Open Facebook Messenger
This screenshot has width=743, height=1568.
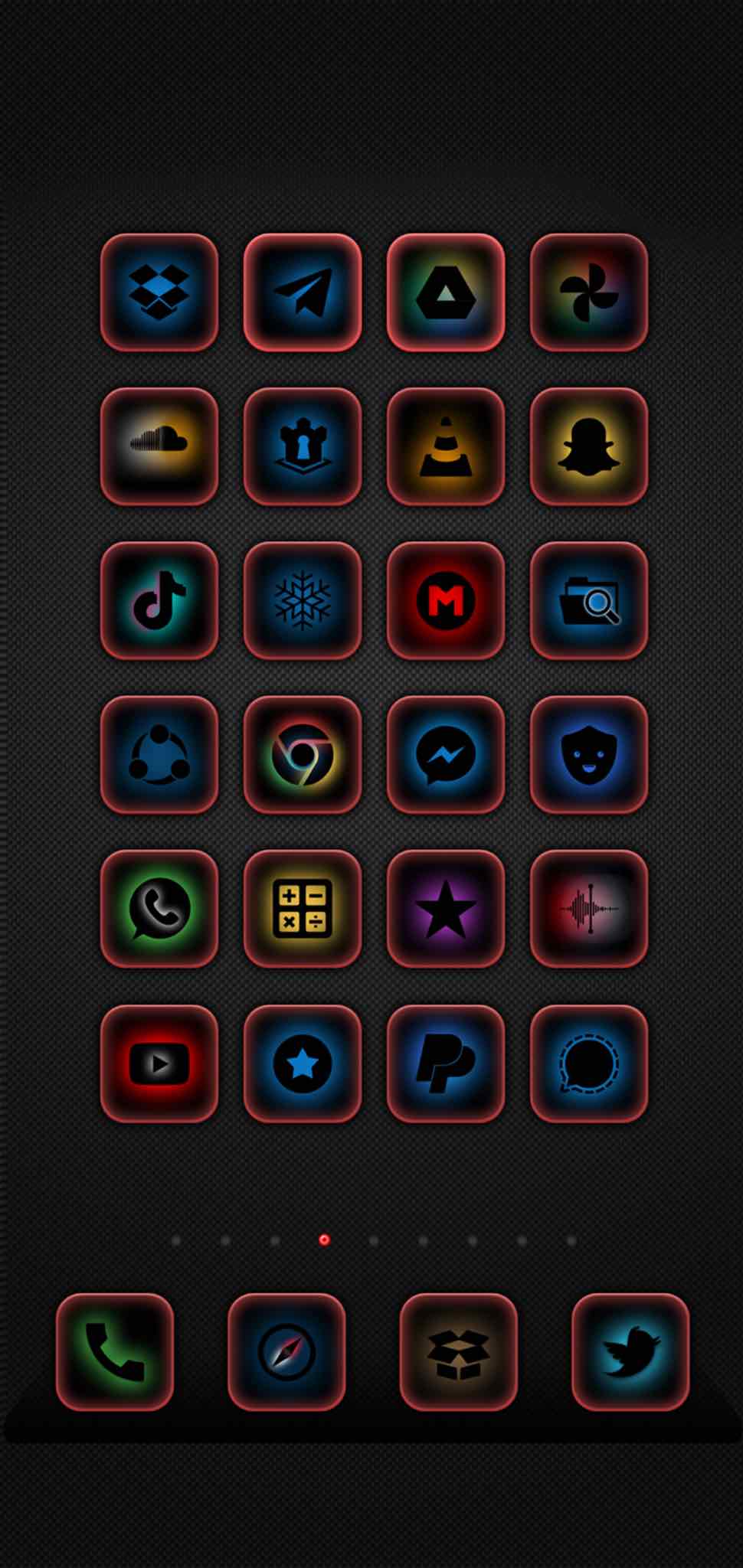(446, 754)
